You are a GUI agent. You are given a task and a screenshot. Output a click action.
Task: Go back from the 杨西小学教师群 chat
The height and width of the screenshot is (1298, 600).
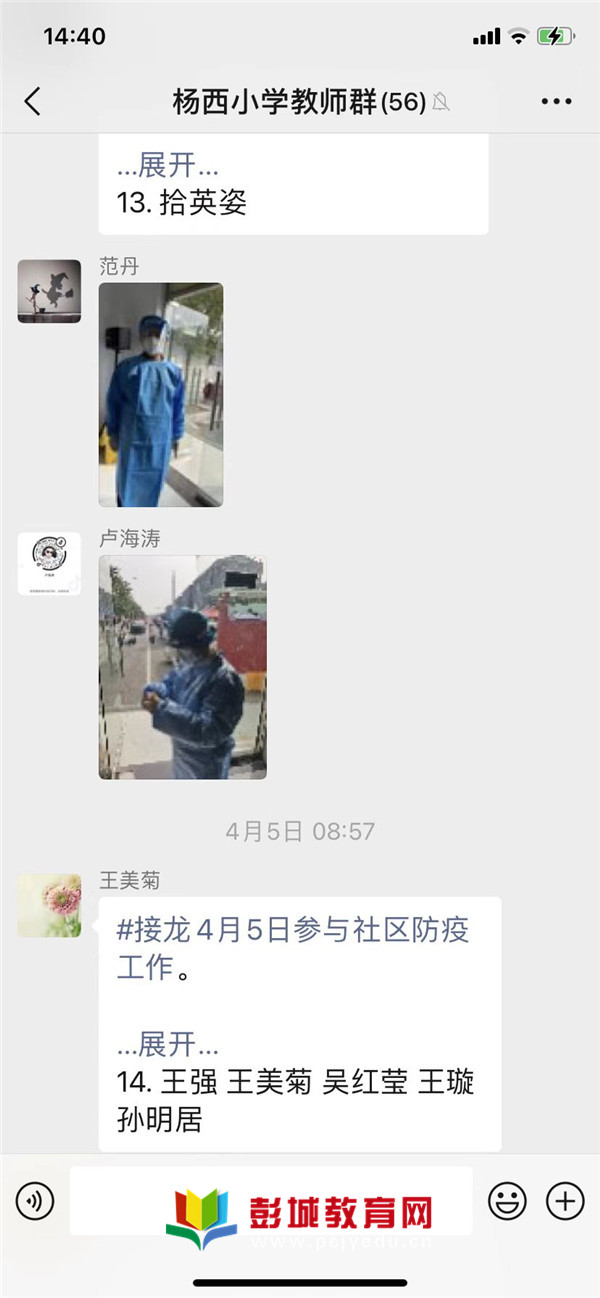coord(33,101)
